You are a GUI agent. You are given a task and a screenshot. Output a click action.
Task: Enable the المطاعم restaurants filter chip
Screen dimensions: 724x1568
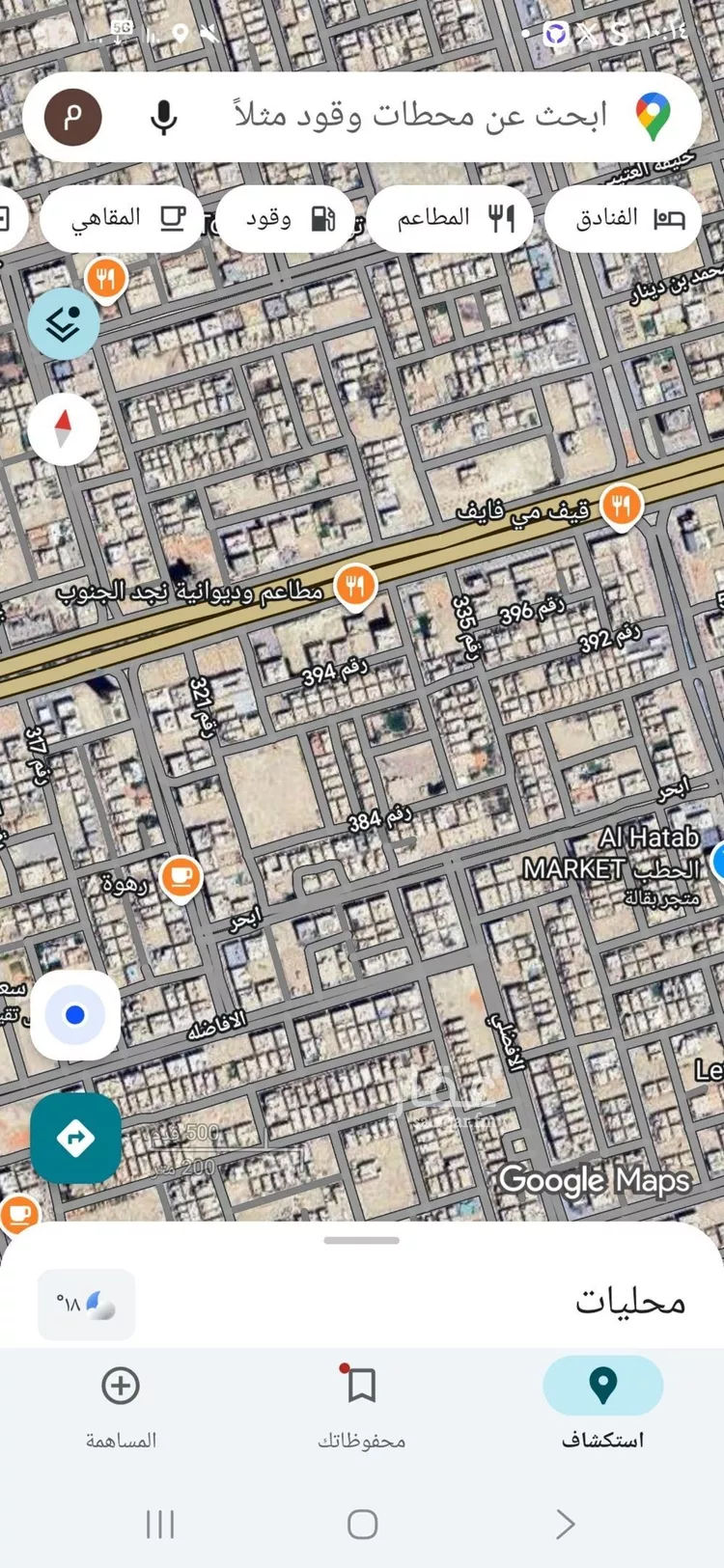(450, 218)
